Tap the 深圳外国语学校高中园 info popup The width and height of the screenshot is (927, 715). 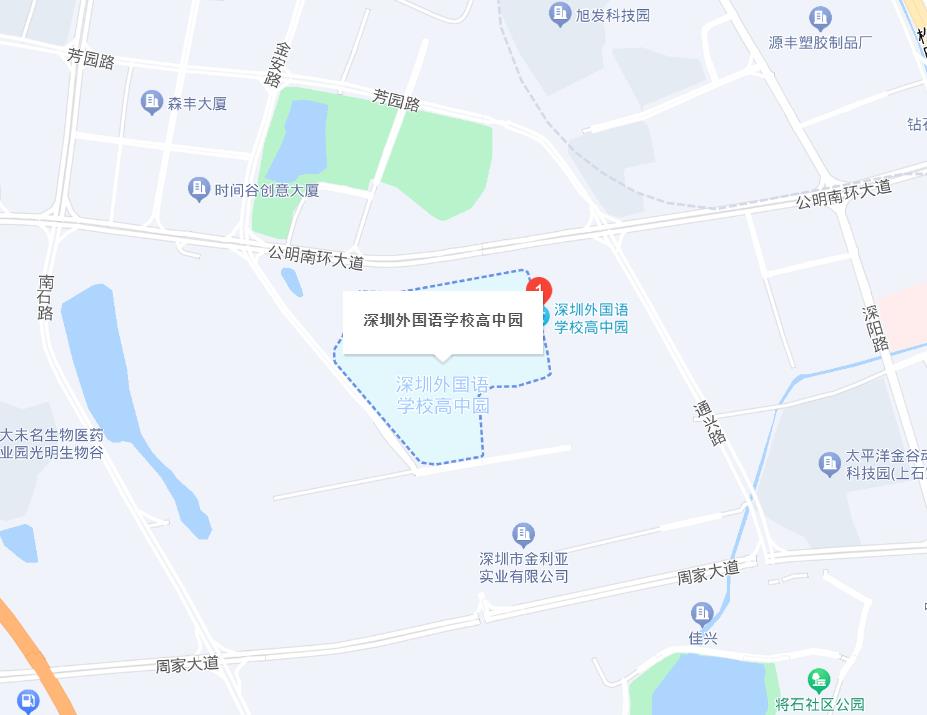[443, 322]
